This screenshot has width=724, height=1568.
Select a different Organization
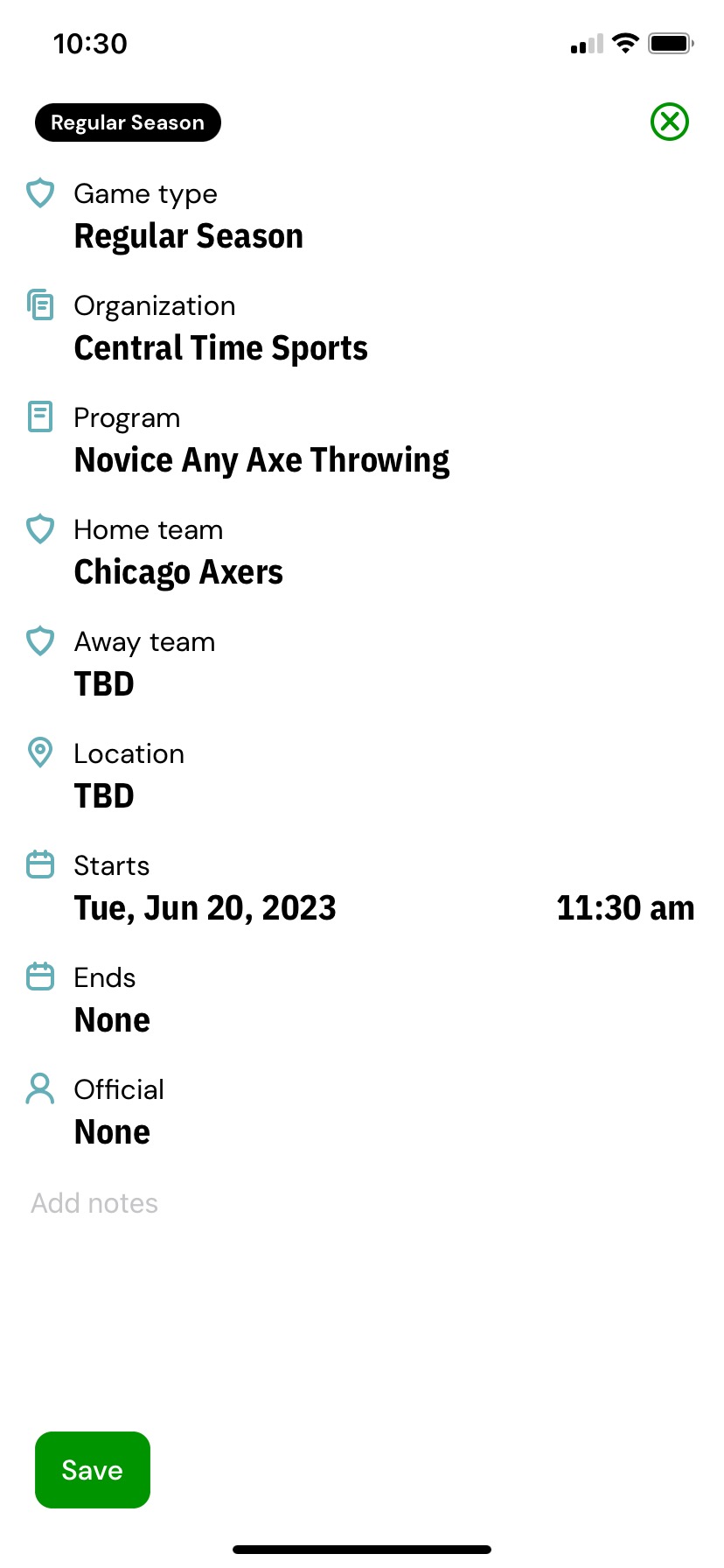(x=220, y=348)
